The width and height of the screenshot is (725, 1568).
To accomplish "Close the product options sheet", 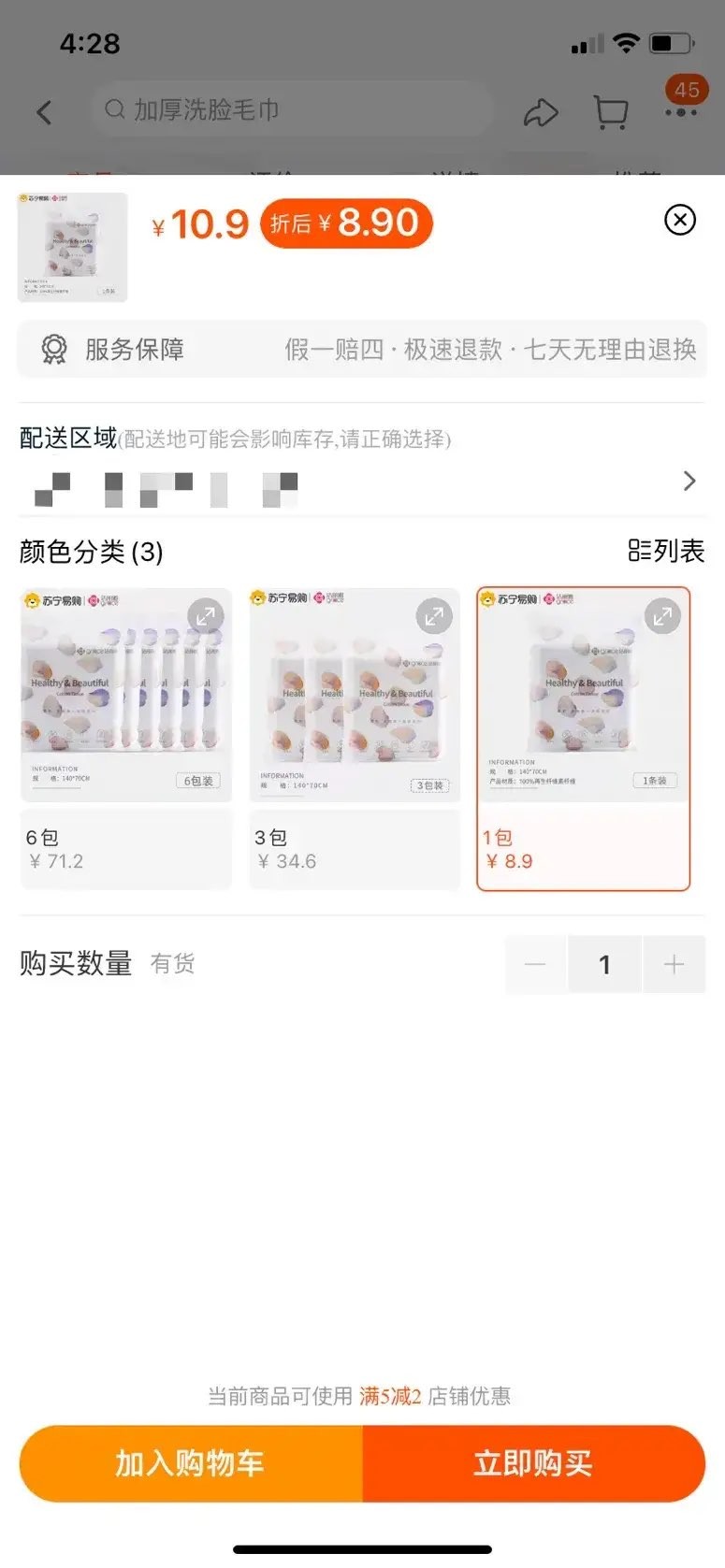I will pos(680,221).
